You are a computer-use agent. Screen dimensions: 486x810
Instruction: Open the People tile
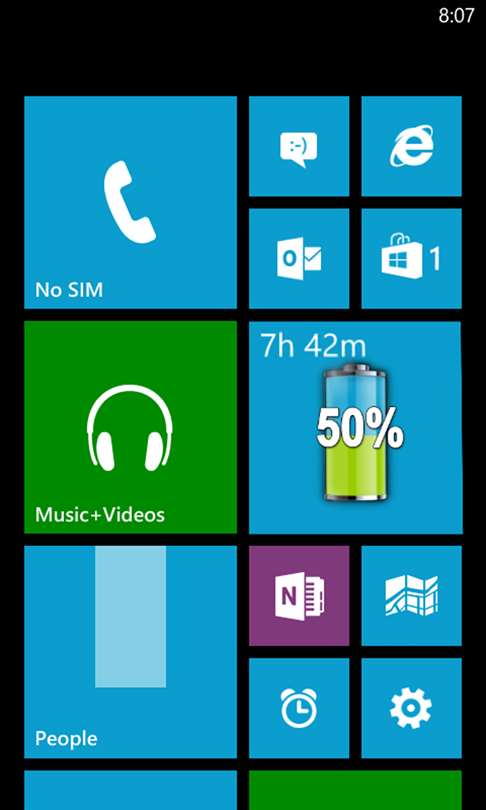click(130, 652)
